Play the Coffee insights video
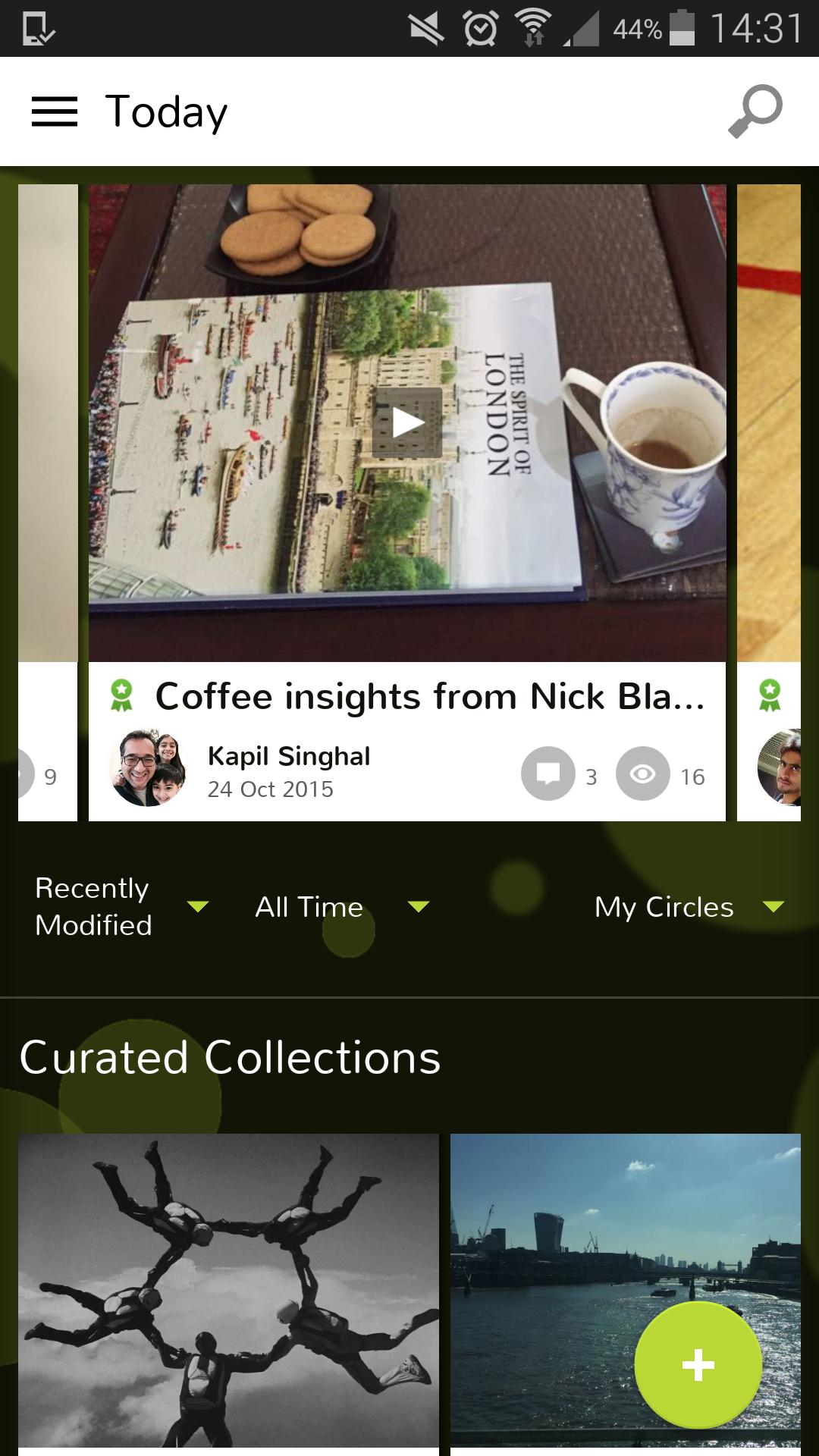Screen dimensions: 819x1456 click(x=407, y=422)
